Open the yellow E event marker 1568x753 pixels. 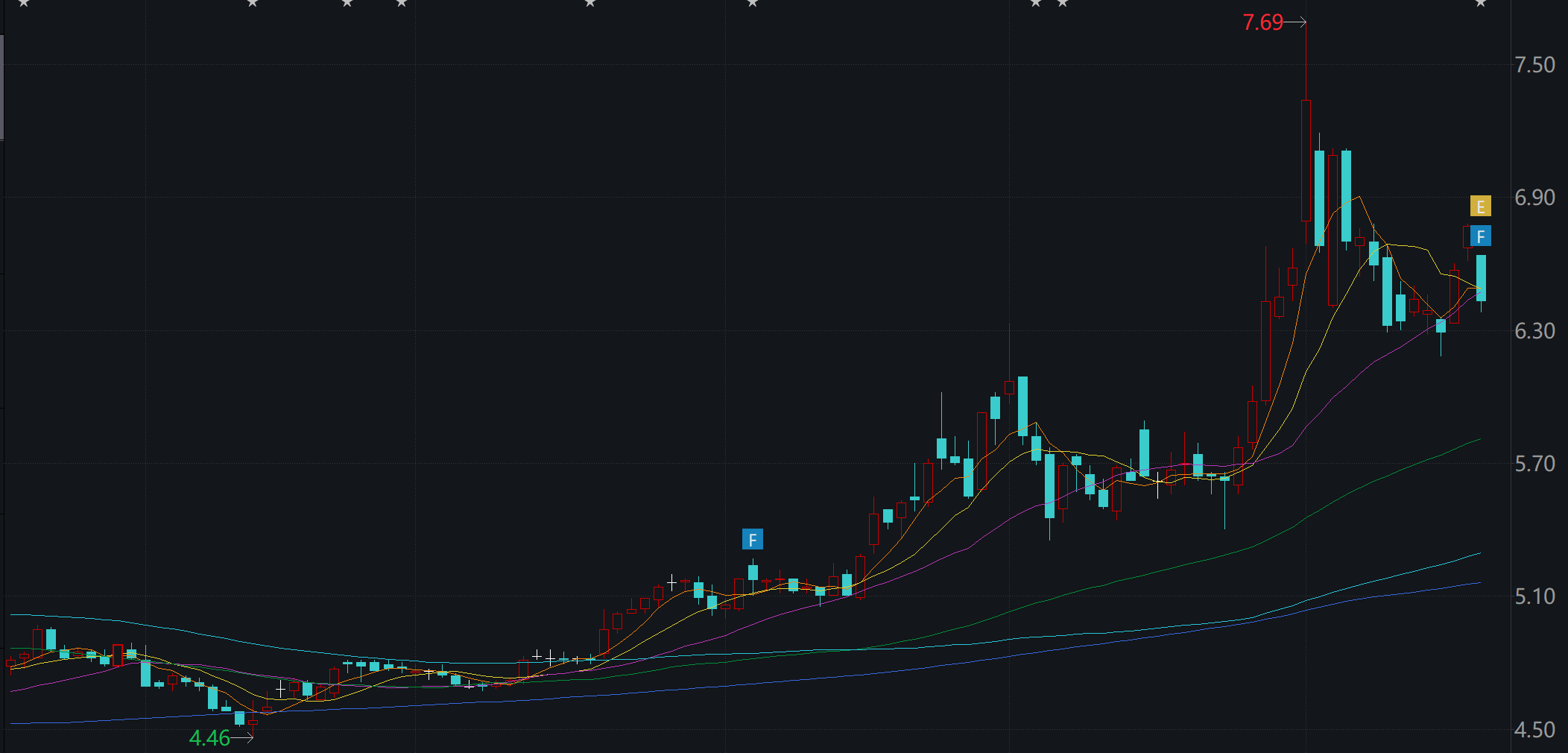coord(1480,207)
